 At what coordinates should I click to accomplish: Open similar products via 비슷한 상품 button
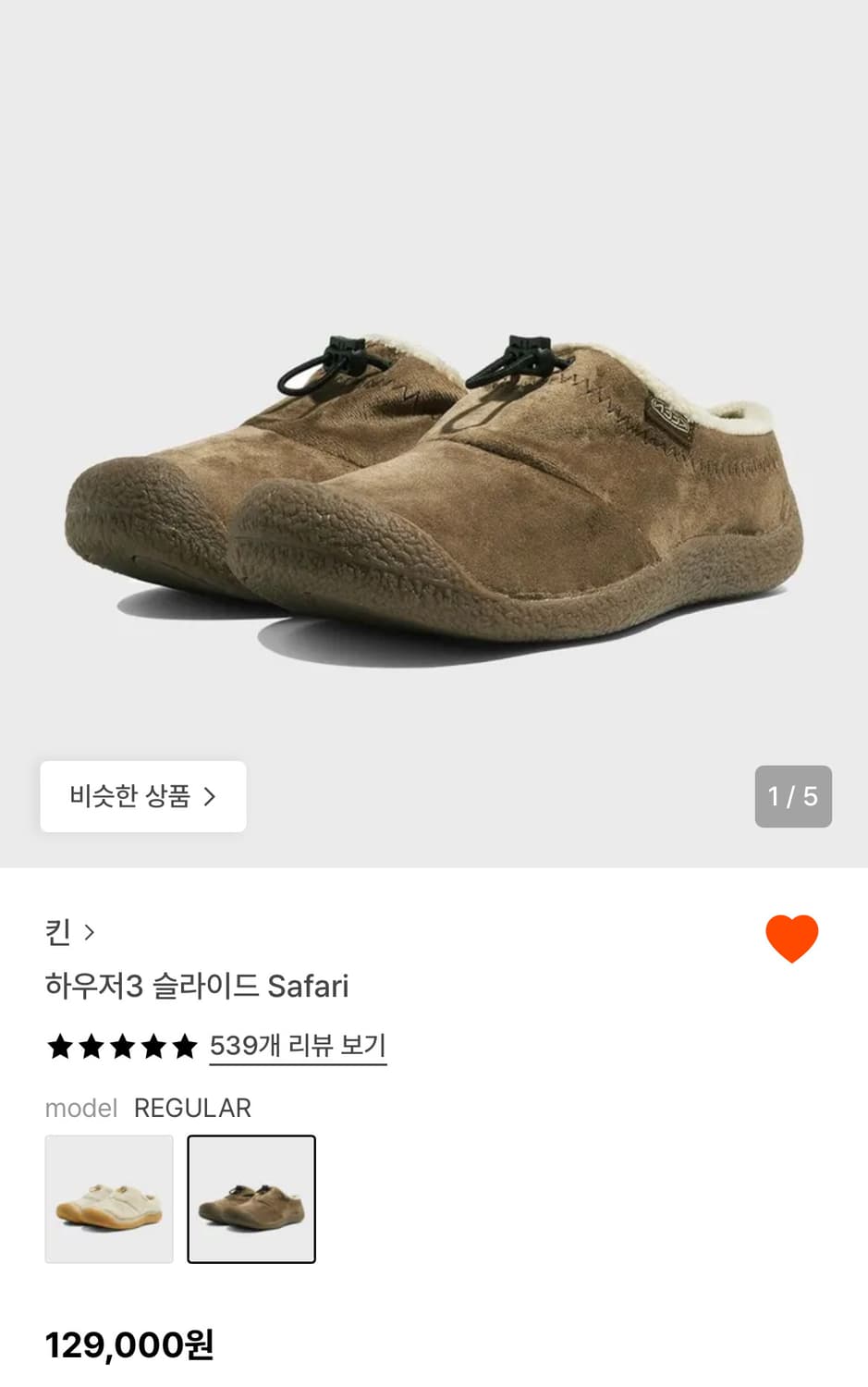pos(142,796)
